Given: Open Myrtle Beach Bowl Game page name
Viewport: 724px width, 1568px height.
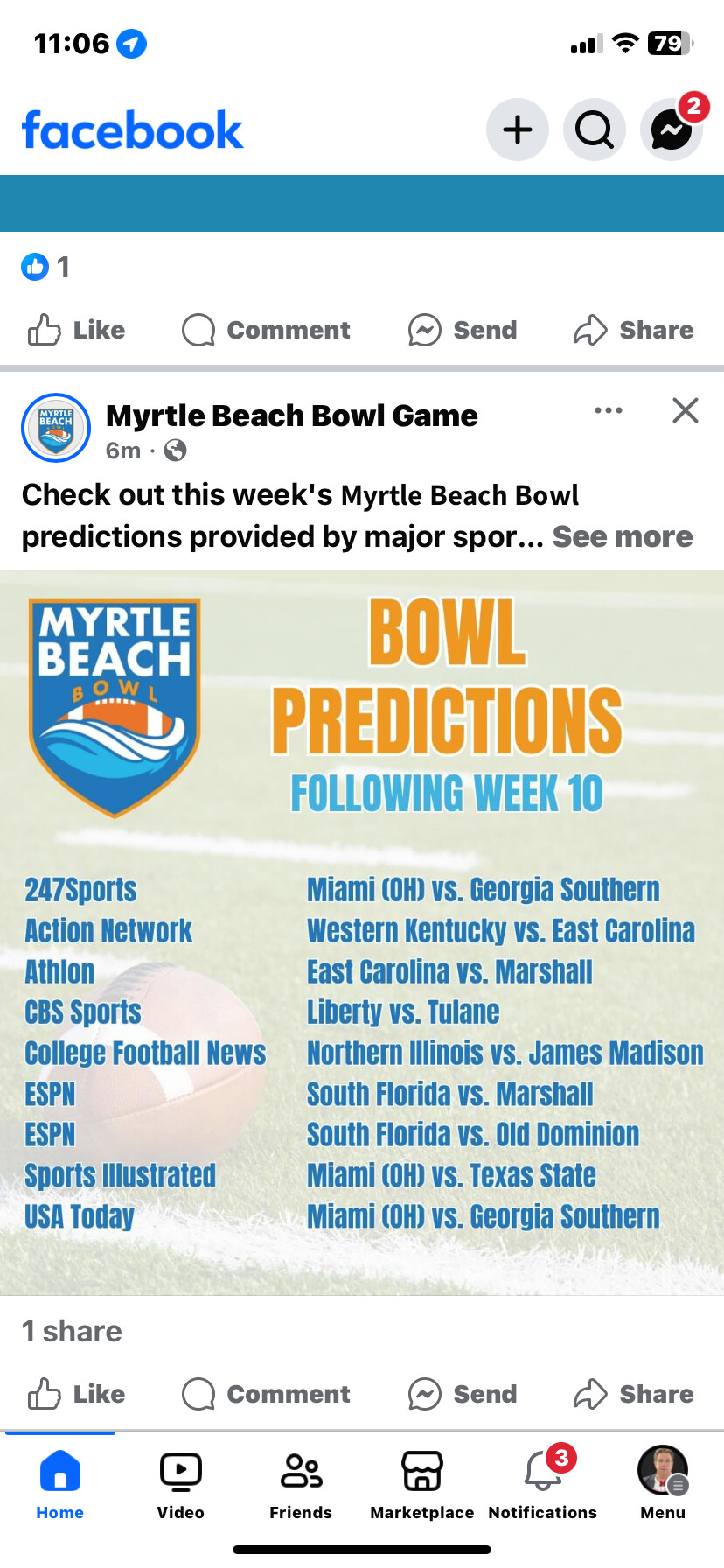Looking at the screenshot, I should (x=292, y=416).
